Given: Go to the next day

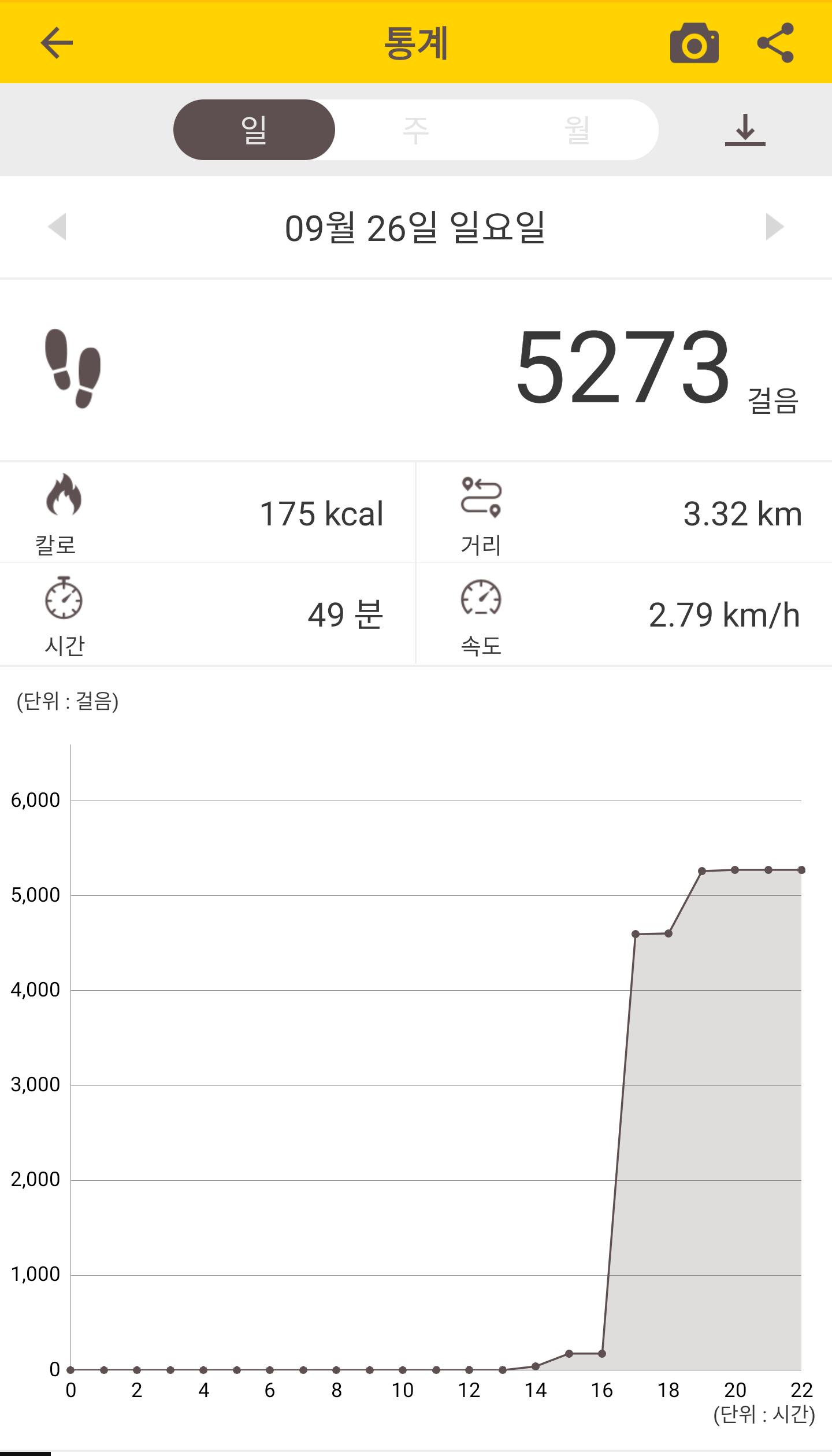Looking at the screenshot, I should (x=774, y=226).
